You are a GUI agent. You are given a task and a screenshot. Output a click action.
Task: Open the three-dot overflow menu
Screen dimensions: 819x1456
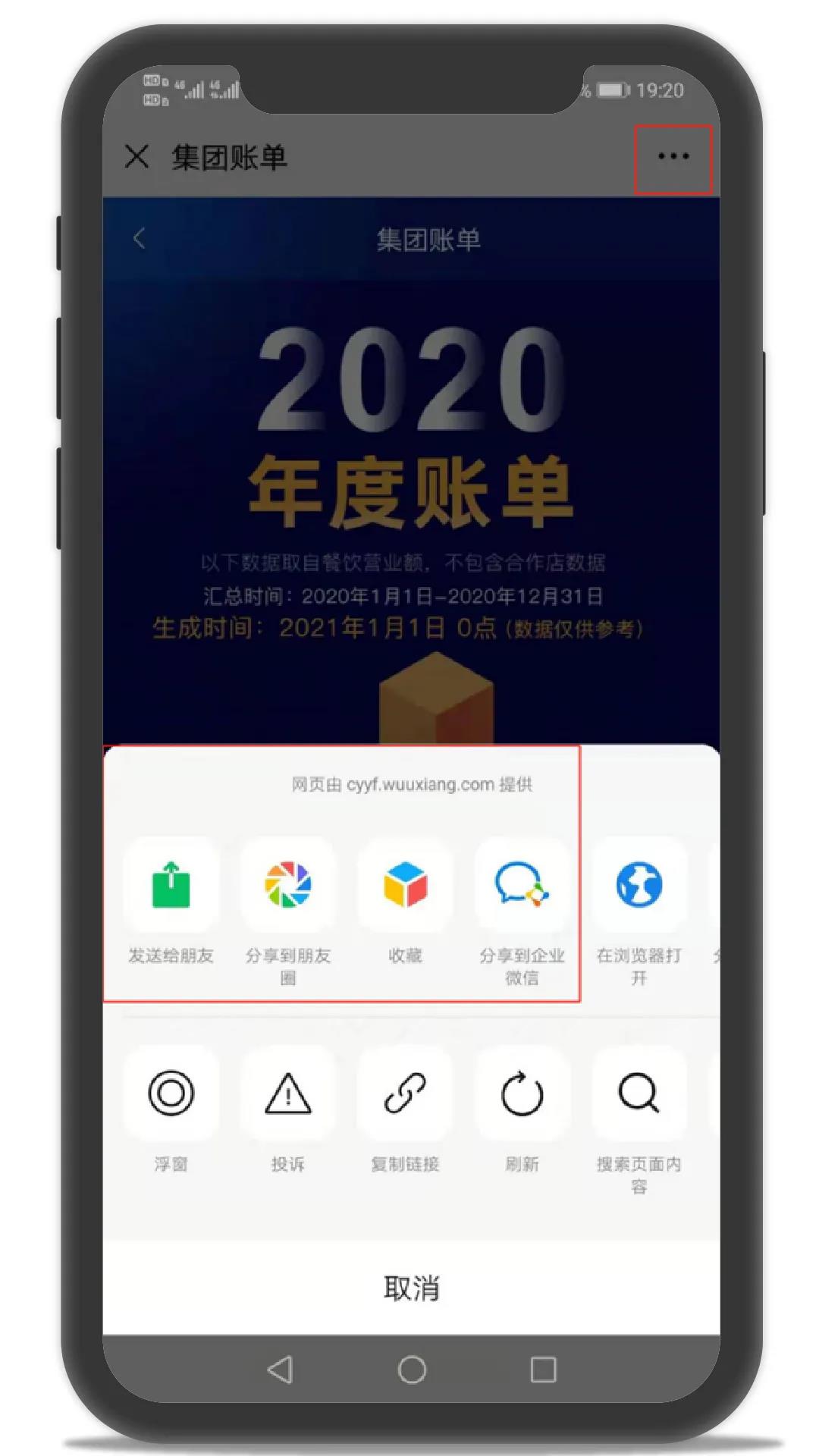673,157
